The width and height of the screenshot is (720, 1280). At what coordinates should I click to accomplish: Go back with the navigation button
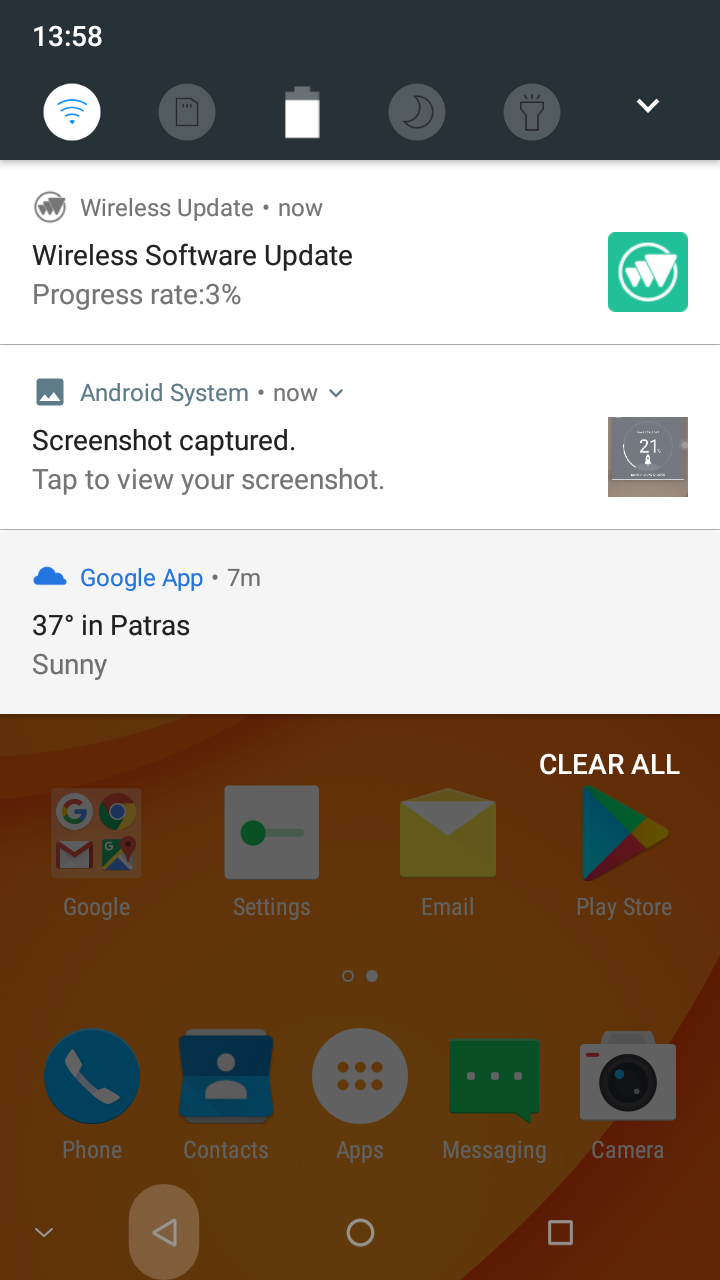[x=164, y=1232]
